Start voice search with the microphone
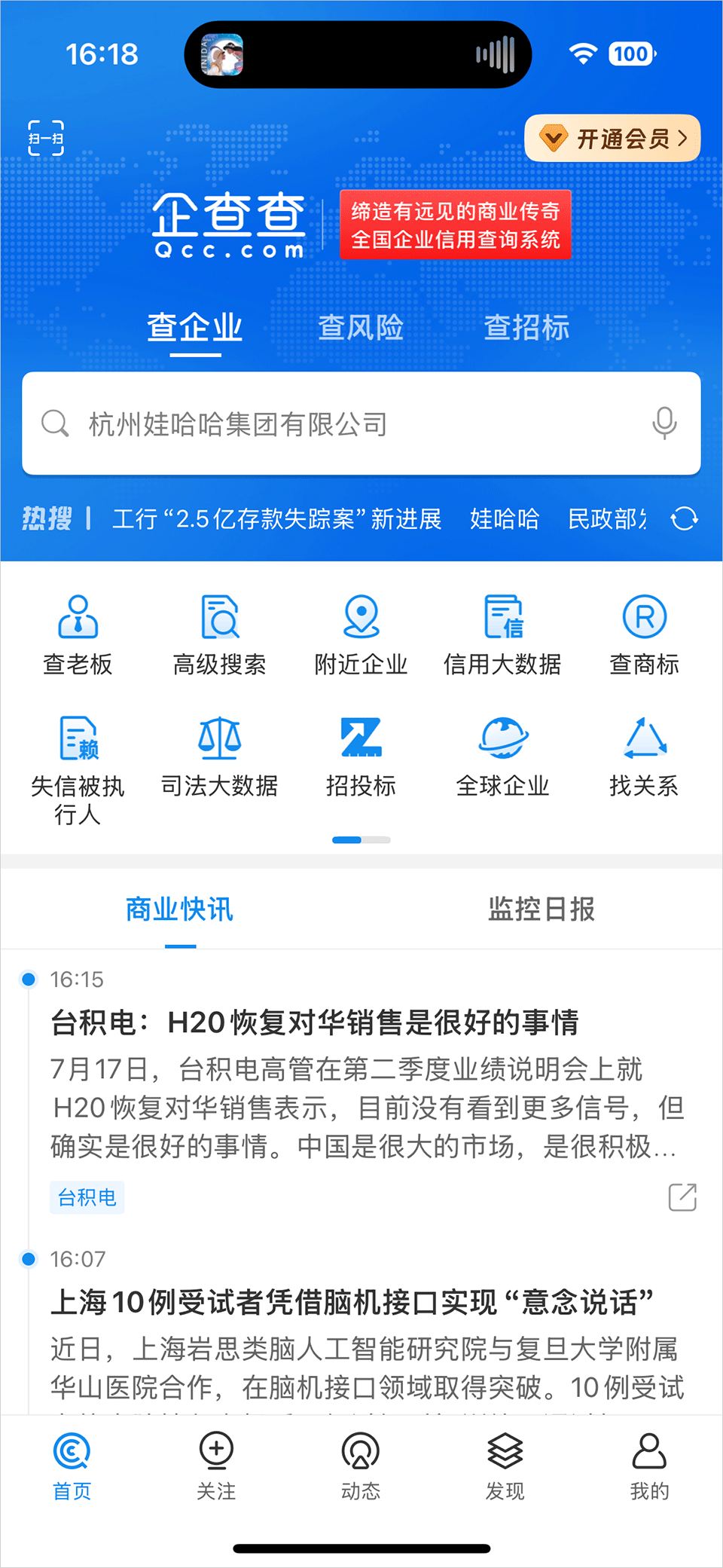This screenshot has height=1568, width=723. (664, 423)
